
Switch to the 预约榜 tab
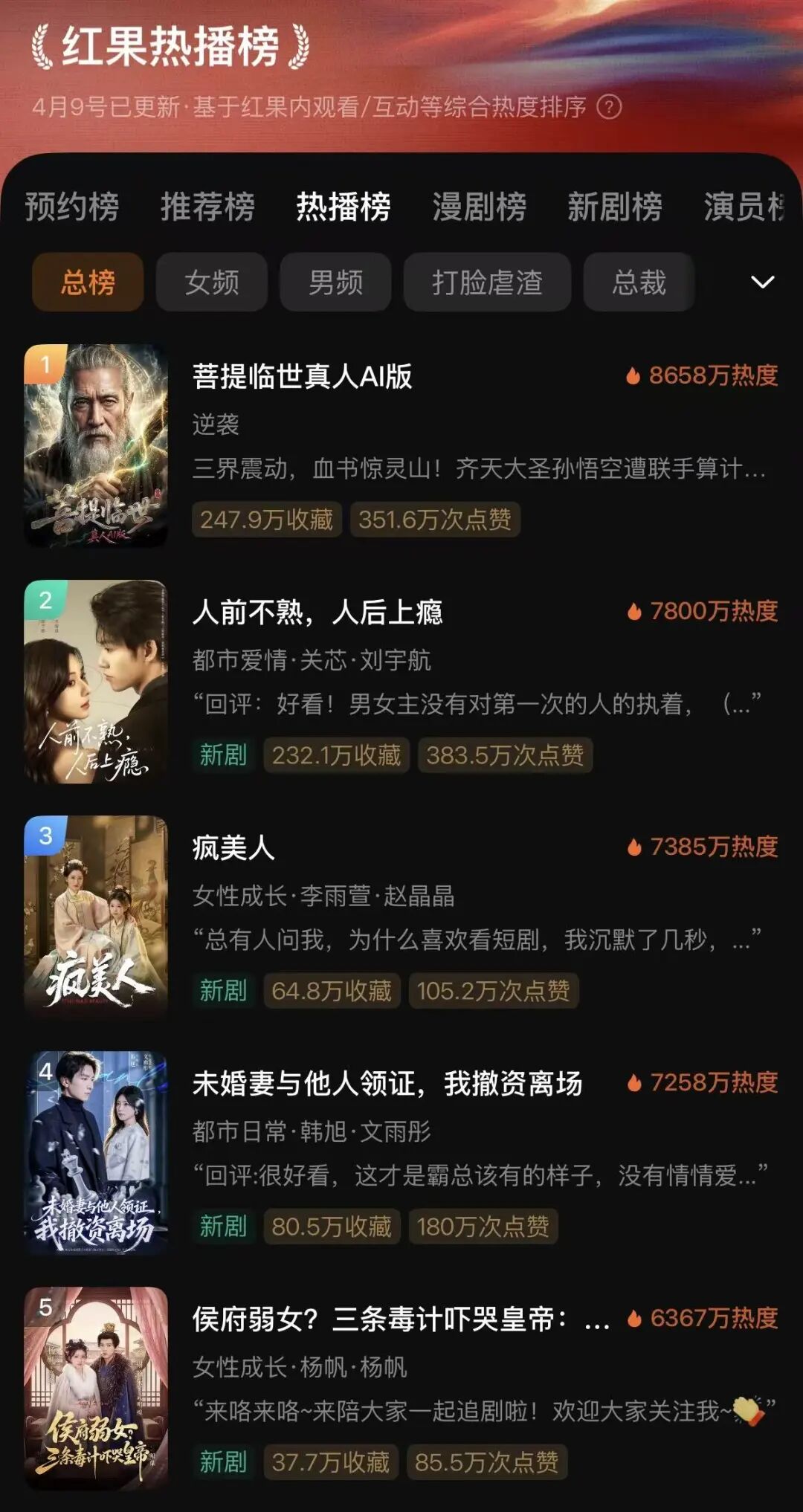click(x=72, y=207)
